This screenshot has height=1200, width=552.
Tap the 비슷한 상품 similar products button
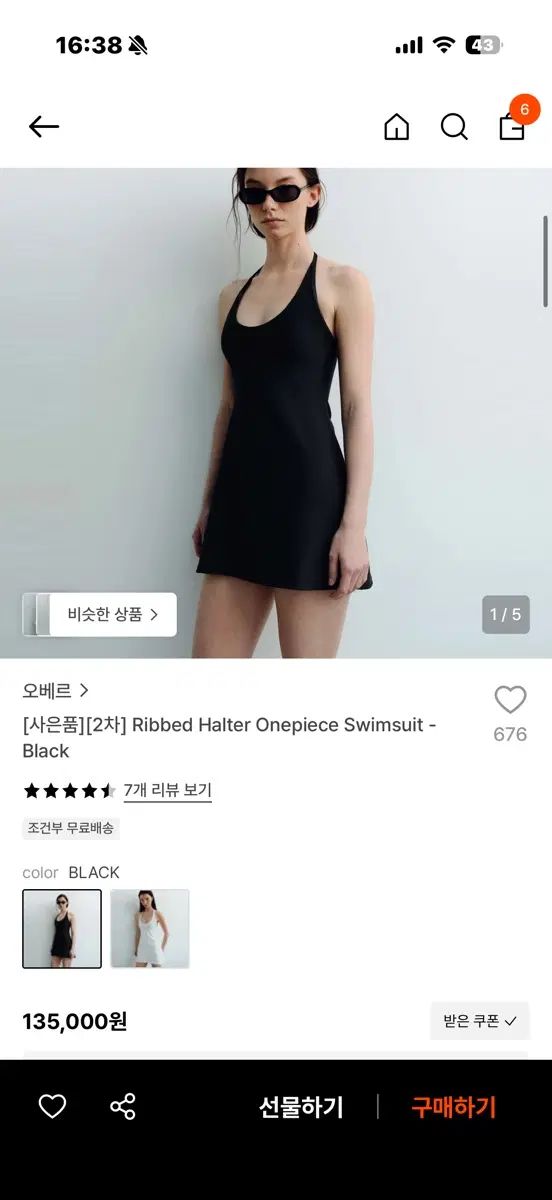pos(100,614)
